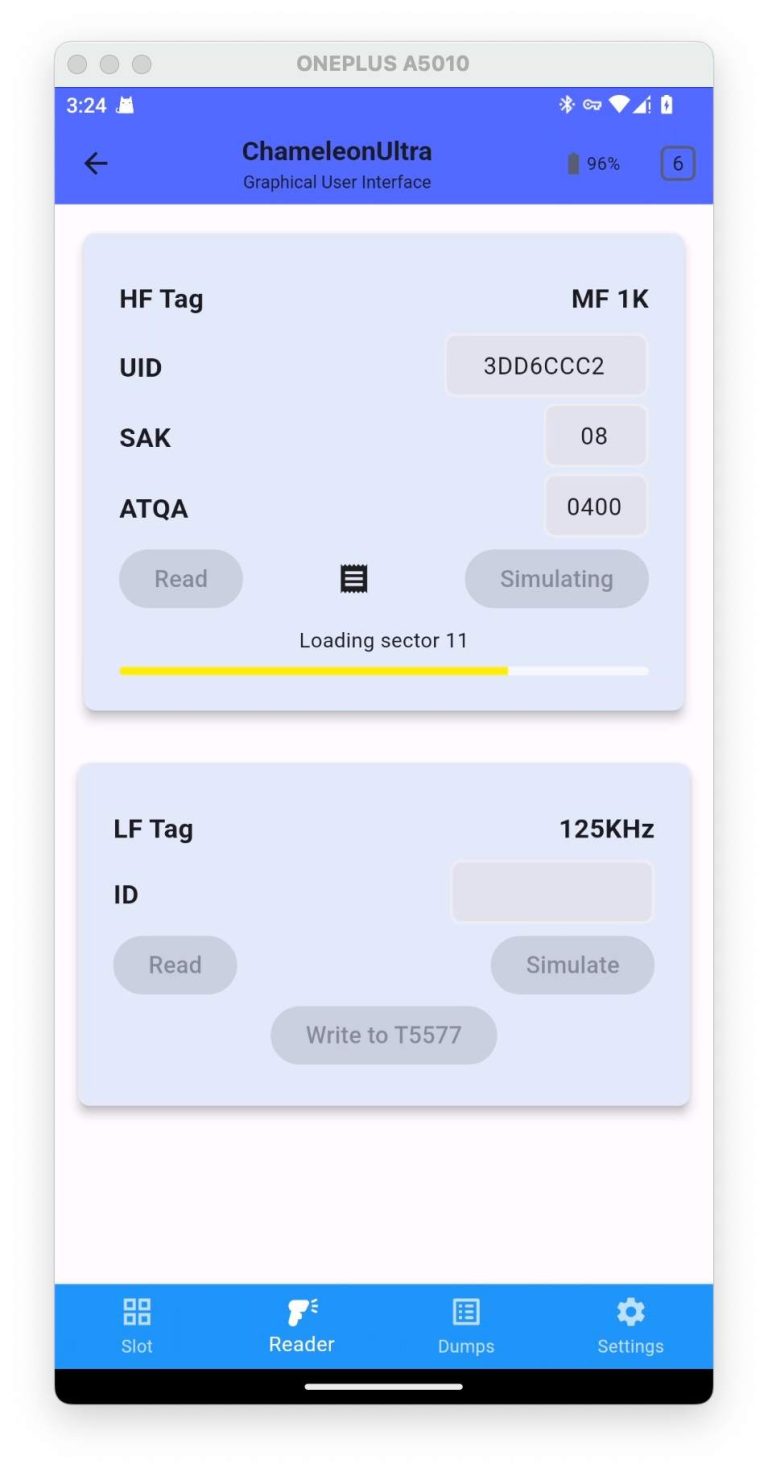Enable LF simulation with the Simulate button

pos(572,964)
